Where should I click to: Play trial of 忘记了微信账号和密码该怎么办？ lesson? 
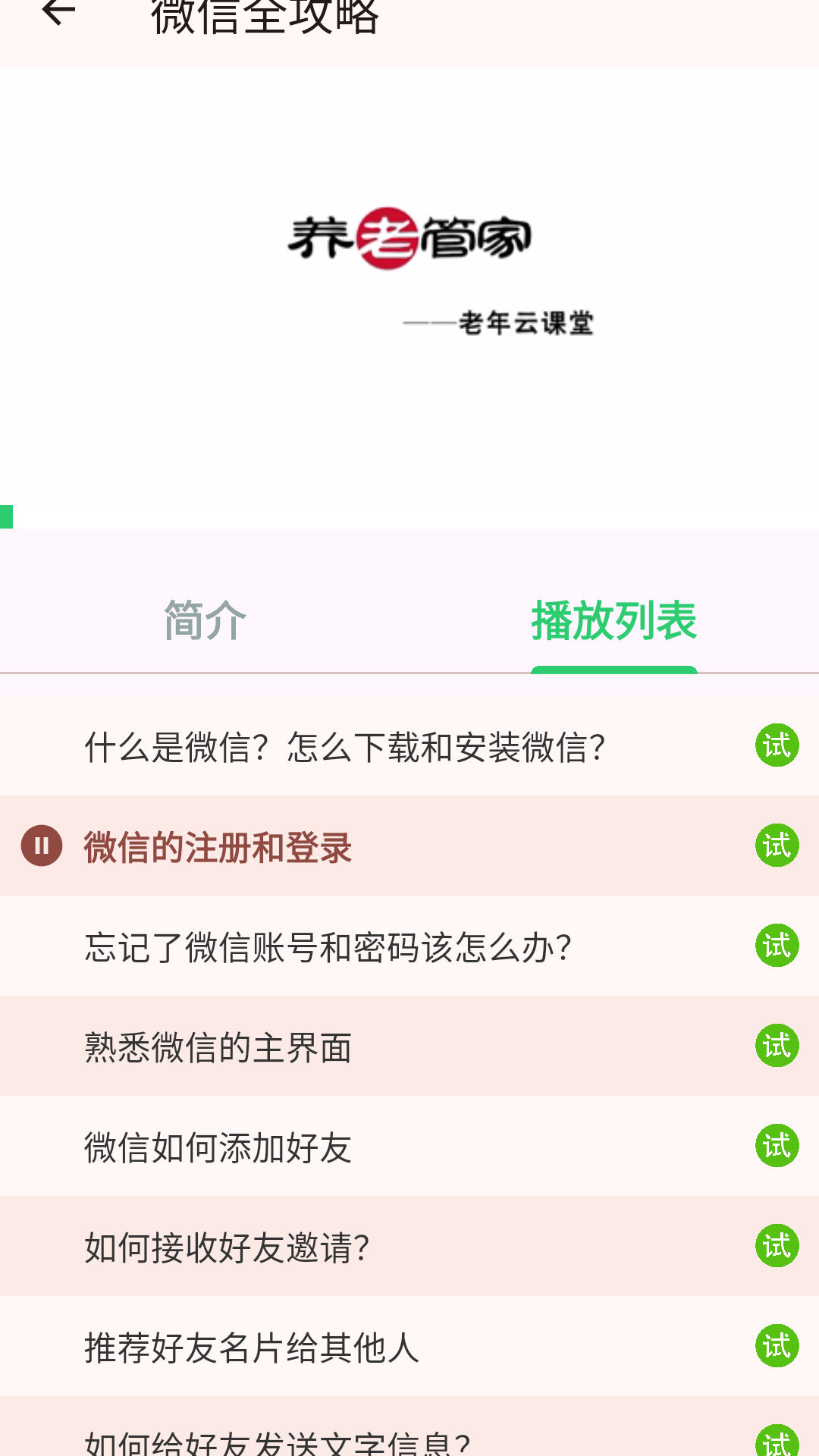[x=776, y=946]
